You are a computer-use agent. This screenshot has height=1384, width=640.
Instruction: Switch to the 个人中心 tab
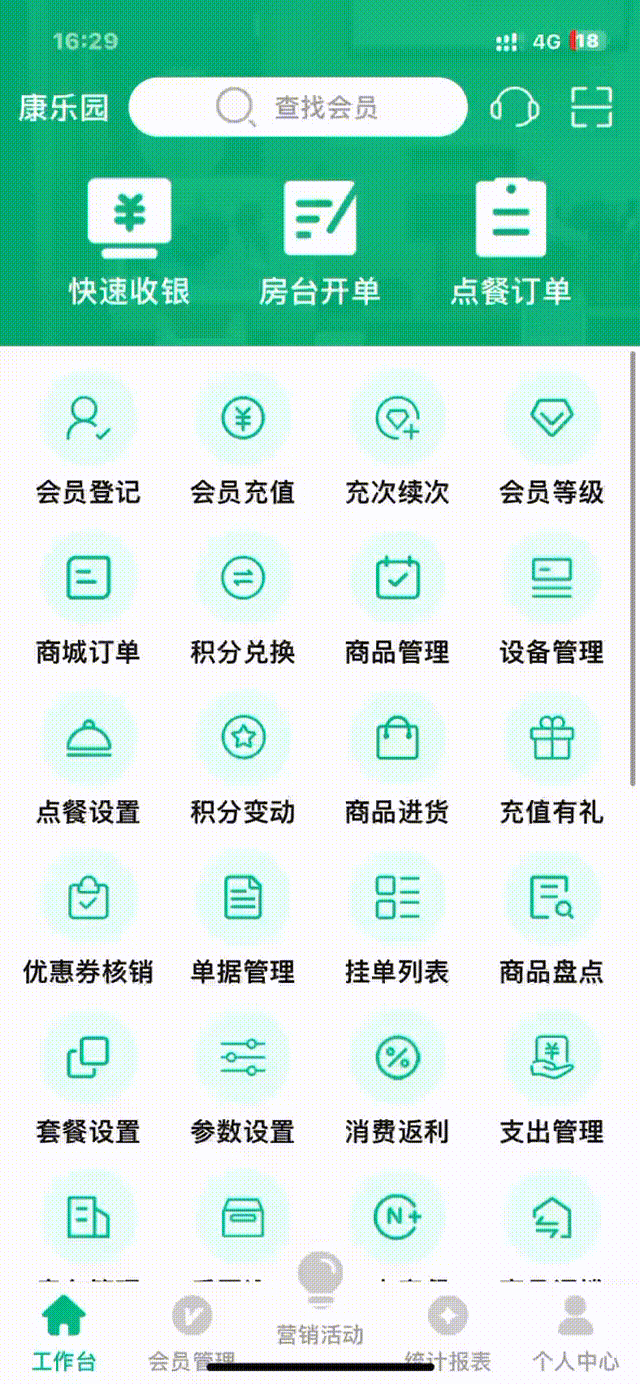pos(575,1332)
